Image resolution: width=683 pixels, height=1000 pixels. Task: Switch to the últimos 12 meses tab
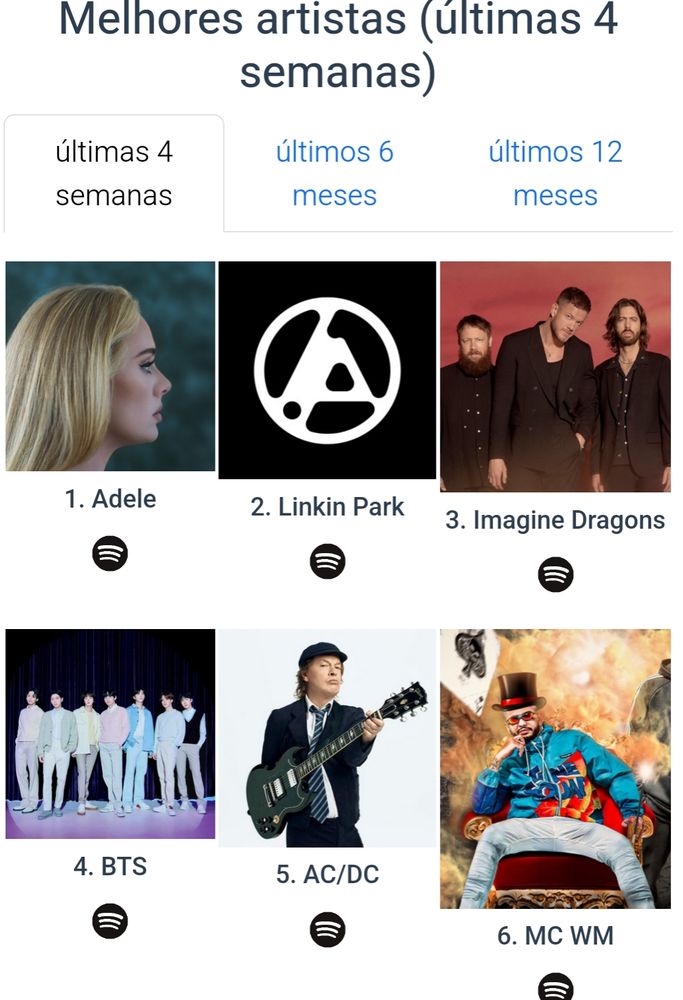[555, 174]
